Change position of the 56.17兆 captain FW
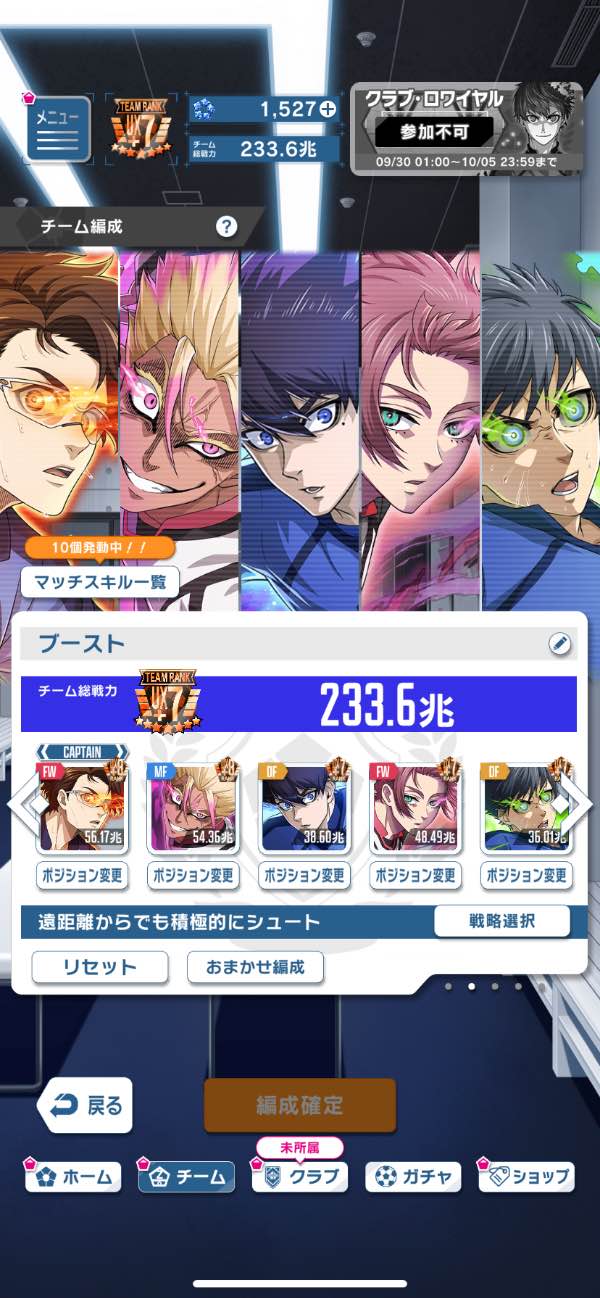 [83, 875]
